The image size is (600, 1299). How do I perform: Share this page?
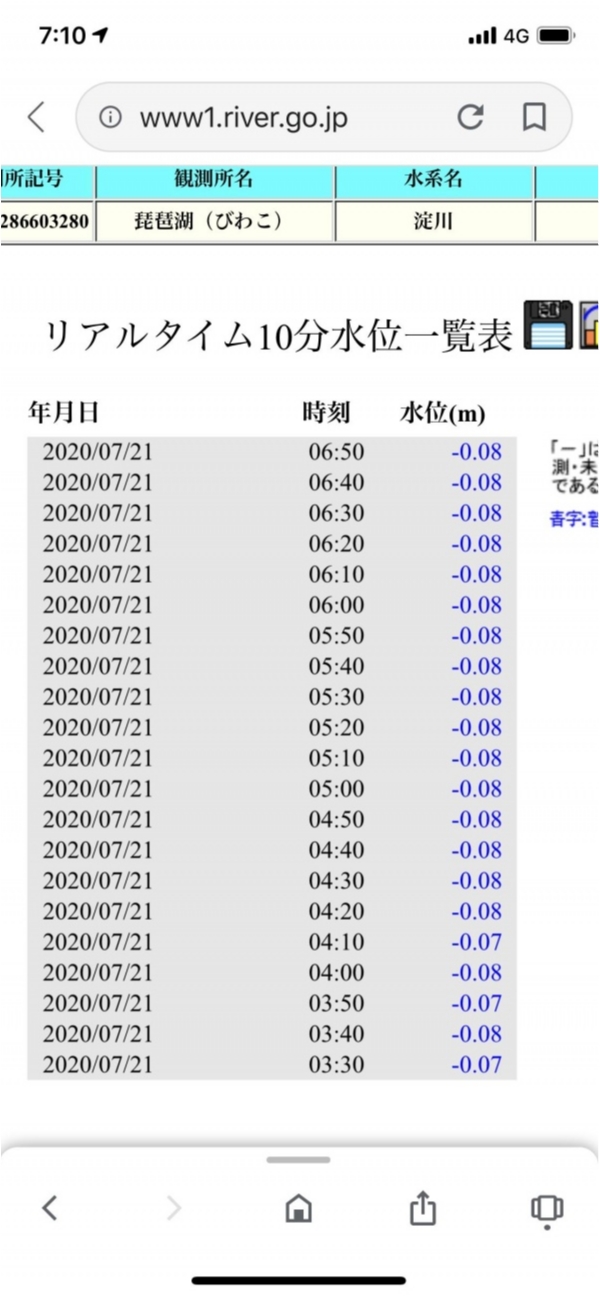coord(423,1208)
